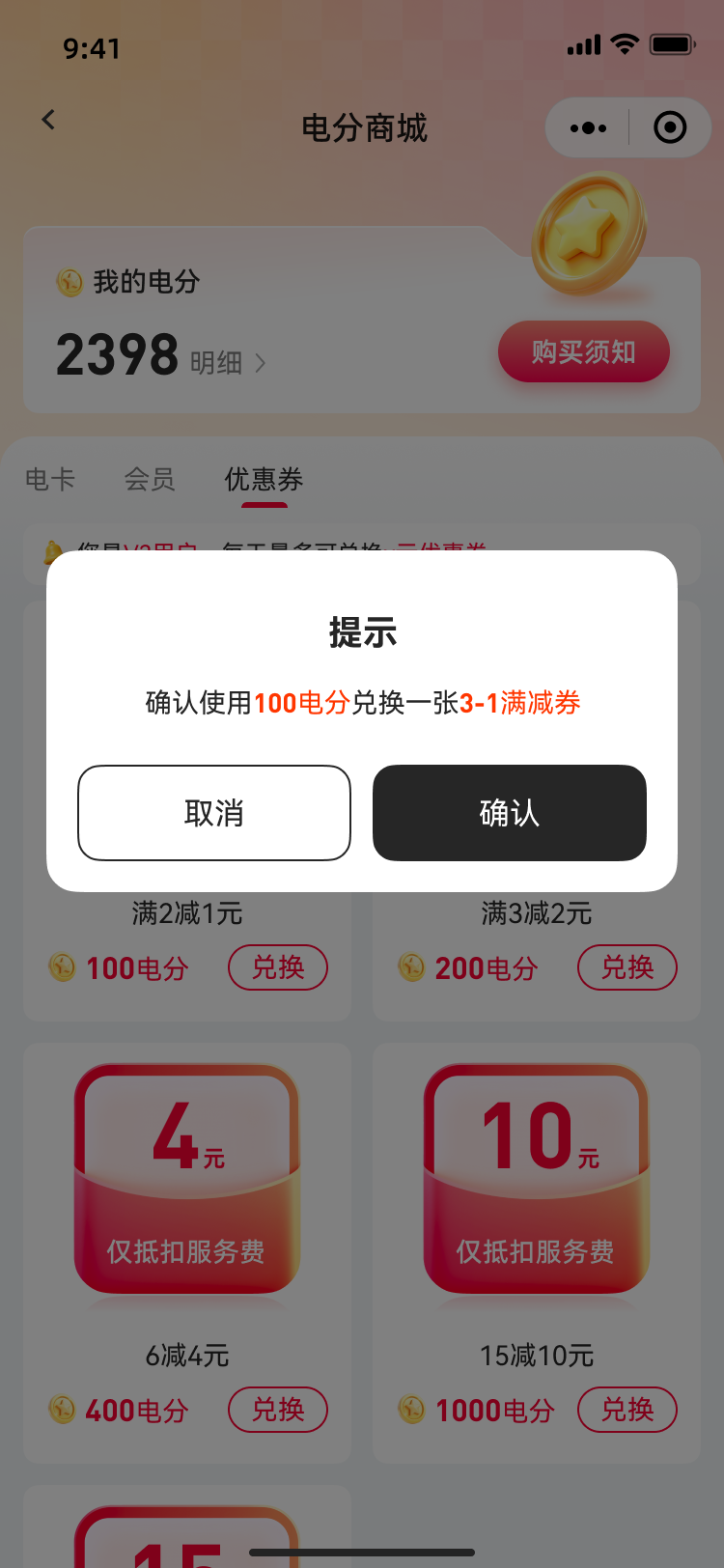Open the more options ellipsis menu

point(587,126)
